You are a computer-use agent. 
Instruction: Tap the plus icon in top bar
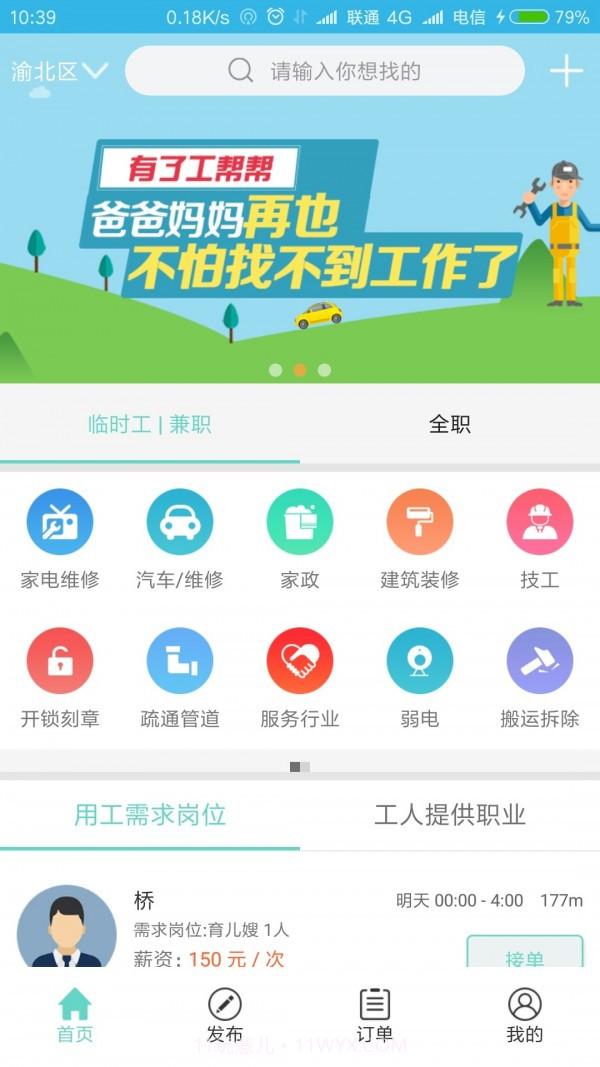coord(566,71)
